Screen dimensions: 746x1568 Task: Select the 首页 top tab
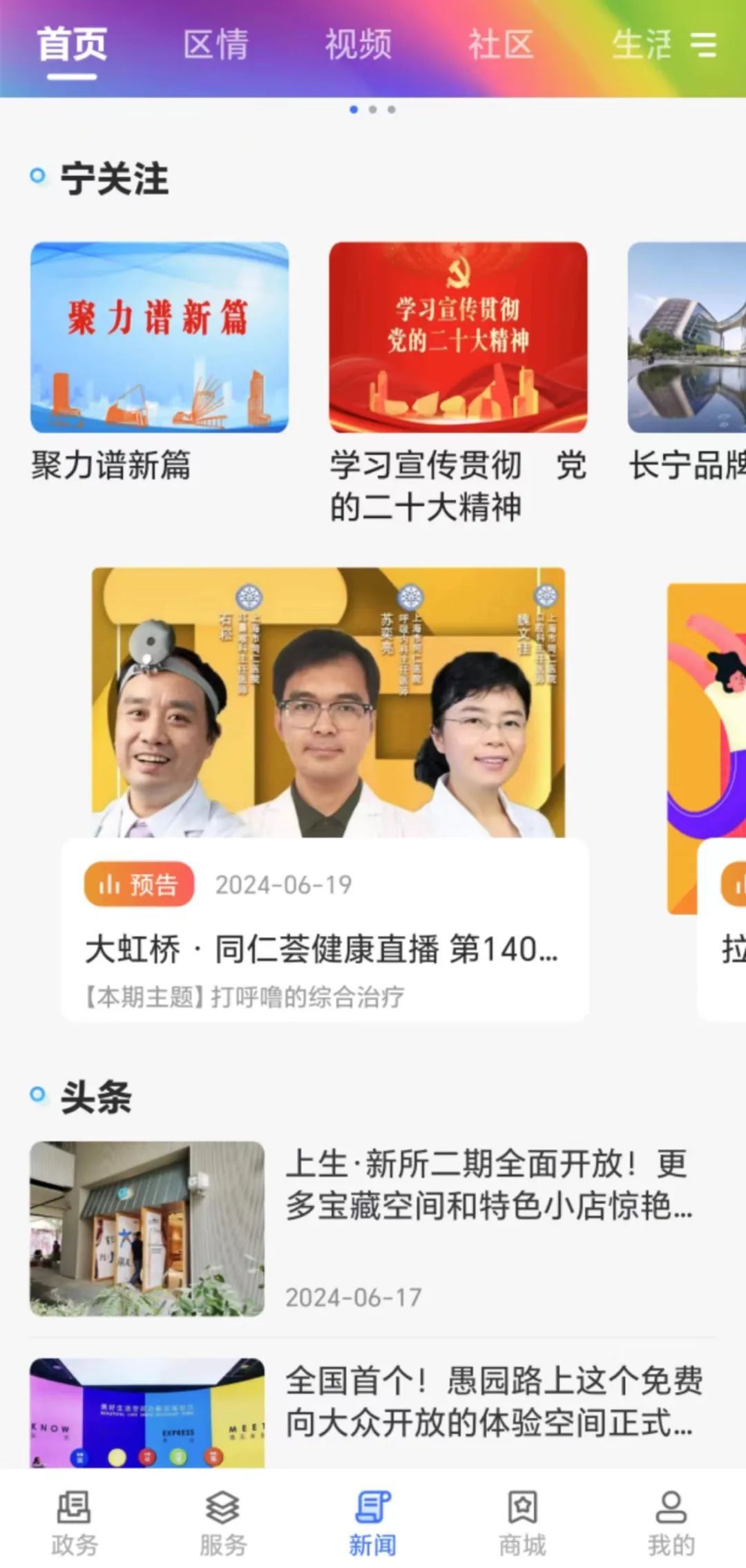coord(72,45)
